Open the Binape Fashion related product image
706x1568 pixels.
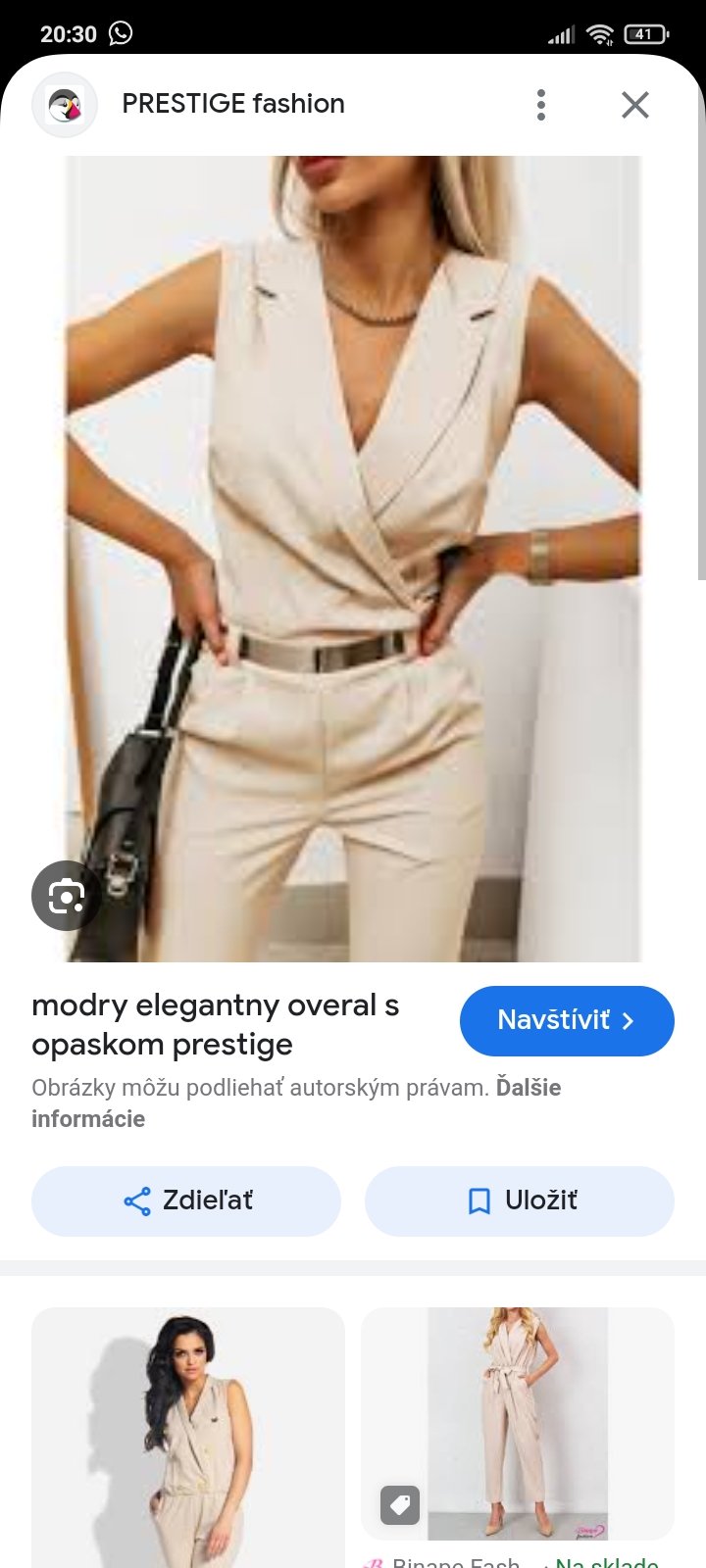[518, 1423]
